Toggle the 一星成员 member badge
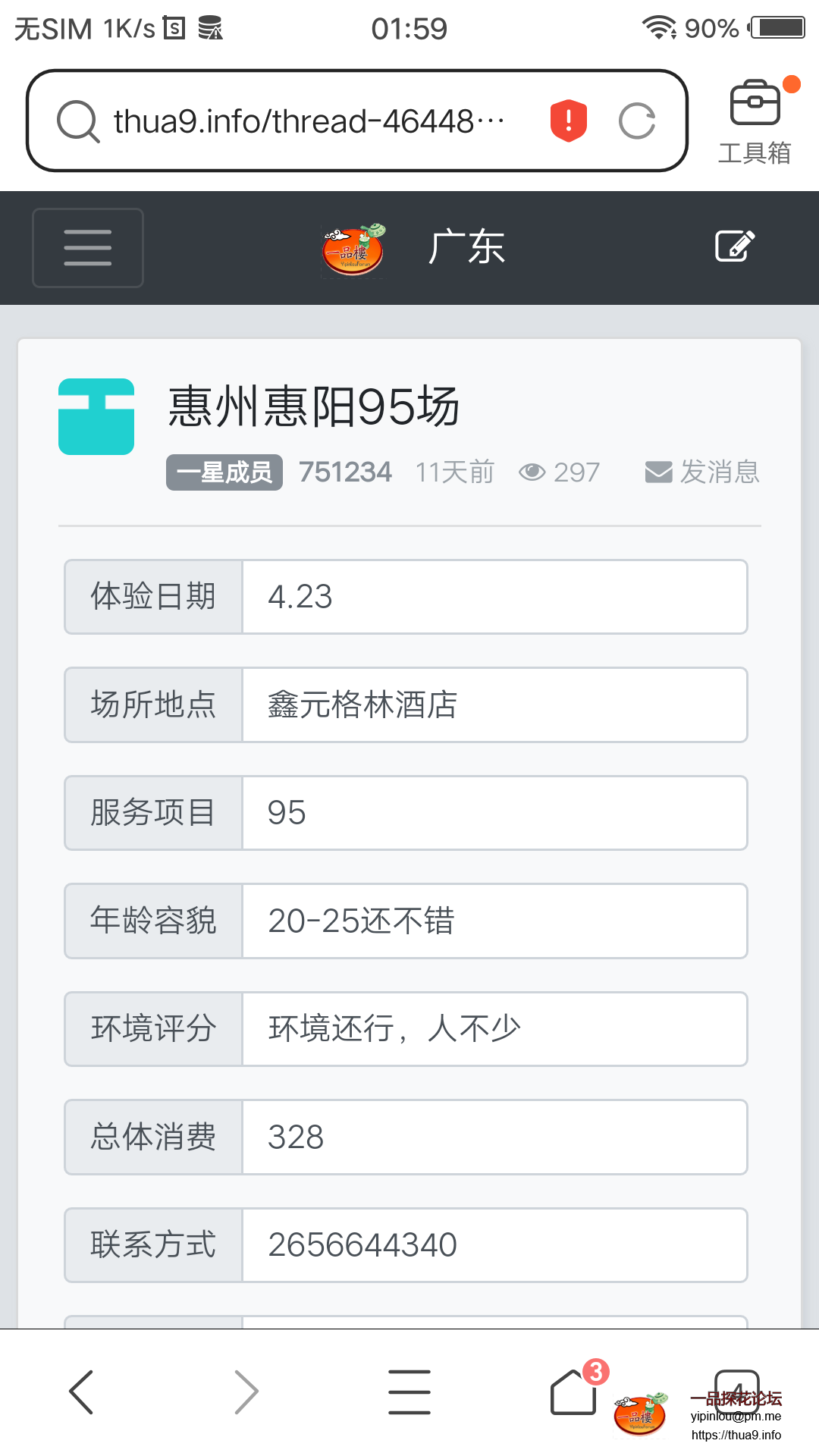This screenshot has height=1456, width=819. (x=224, y=472)
